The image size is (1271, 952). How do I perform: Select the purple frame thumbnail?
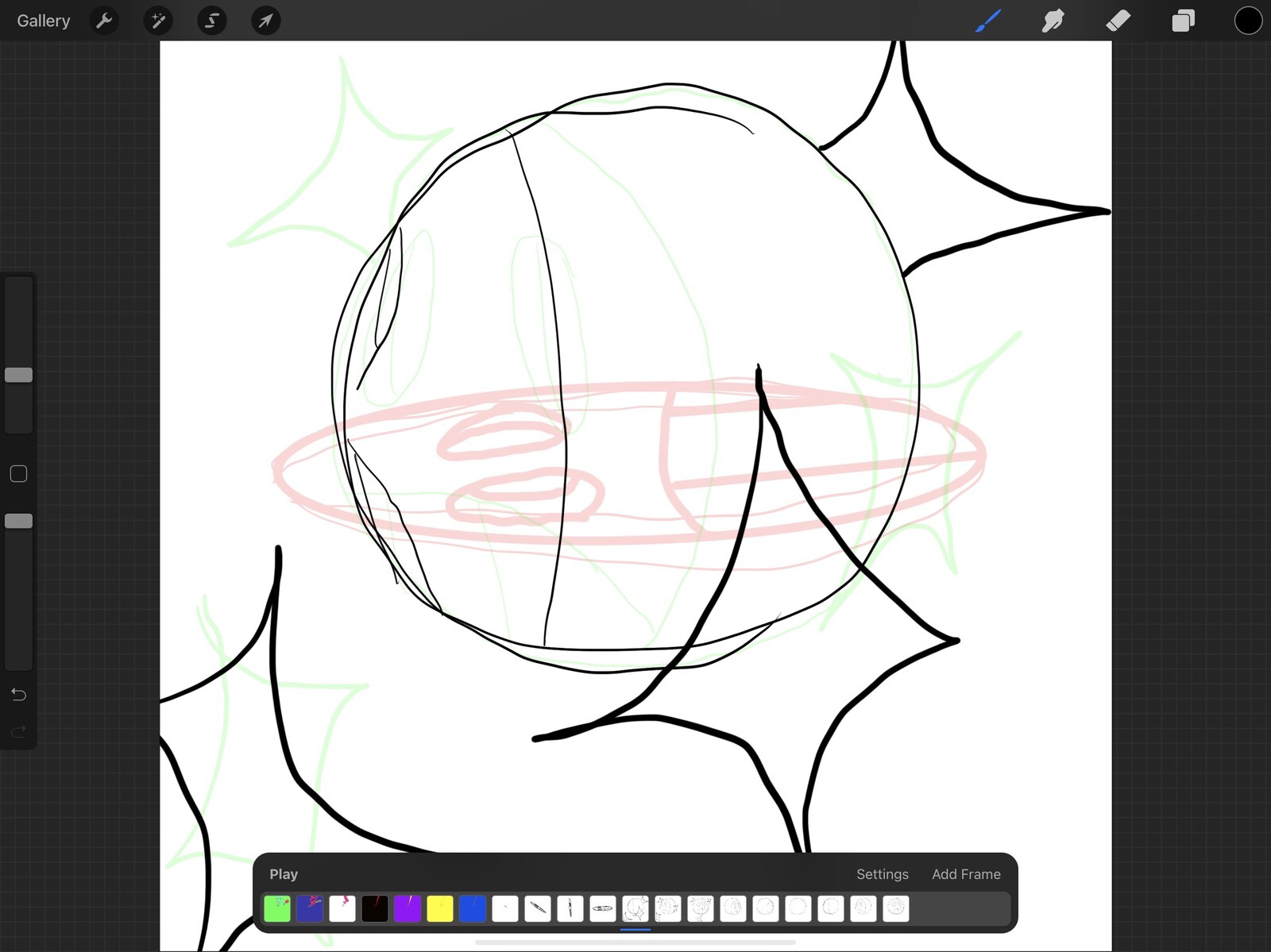(408, 908)
